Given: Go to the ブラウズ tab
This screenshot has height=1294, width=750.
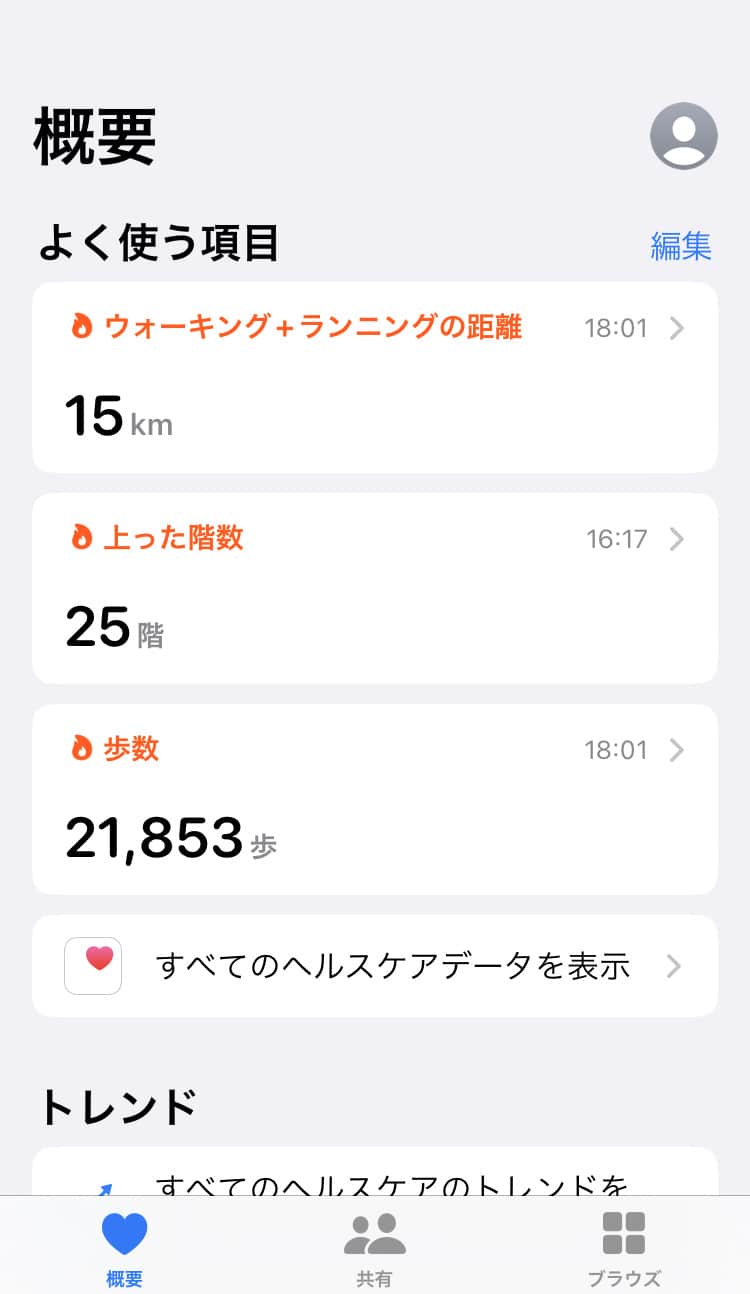Looking at the screenshot, I should (x=624, y=1246).
